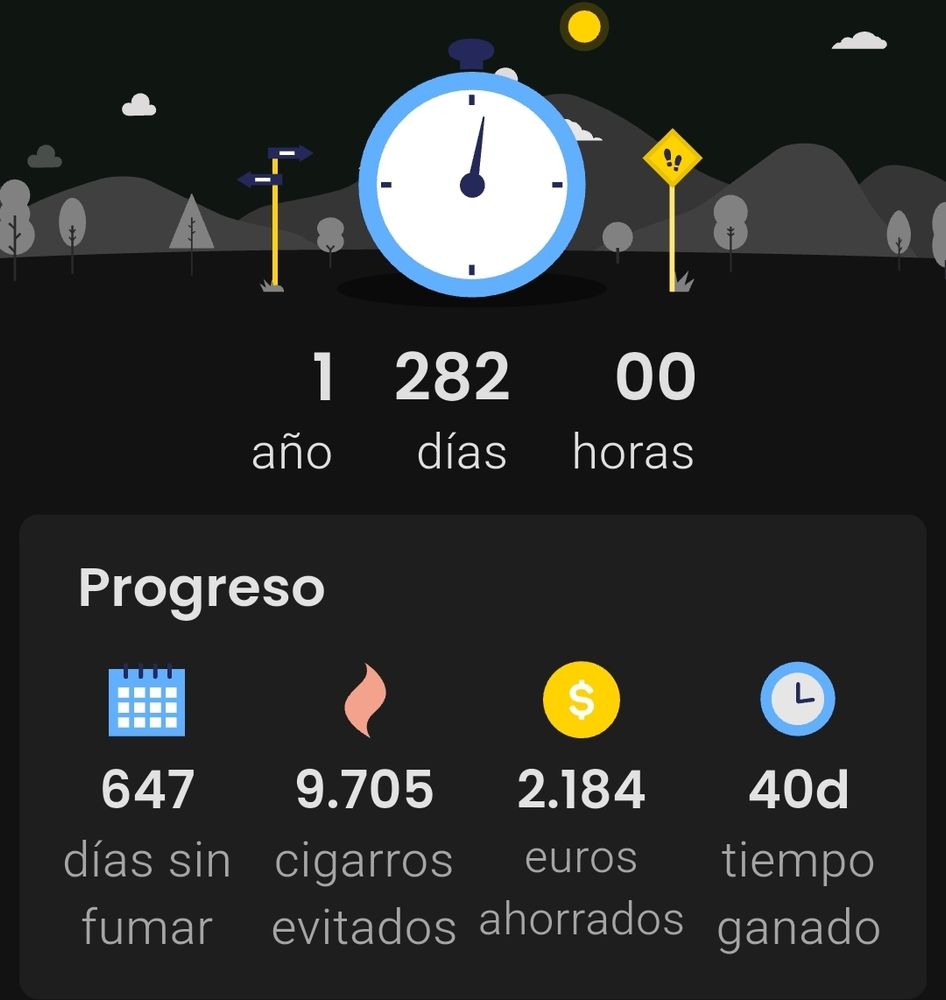The width and height of the screenshot is (946, 1000).
Task: Tap the calendar icon above días sin fumar
Action: pyautogui.click(x=148, y=698)
